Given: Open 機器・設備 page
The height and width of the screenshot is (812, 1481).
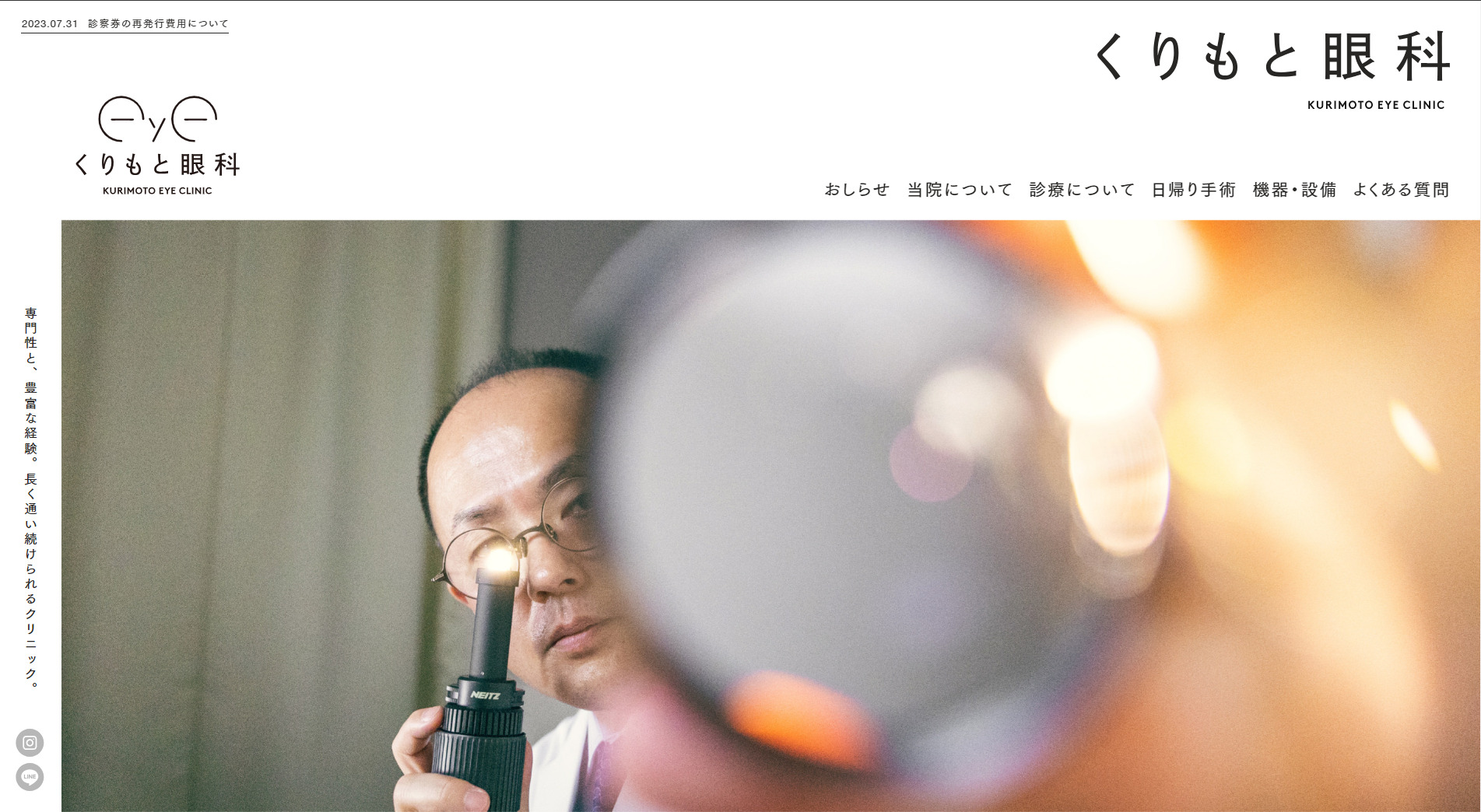Looking at the screenshot, I should 1294,190.
